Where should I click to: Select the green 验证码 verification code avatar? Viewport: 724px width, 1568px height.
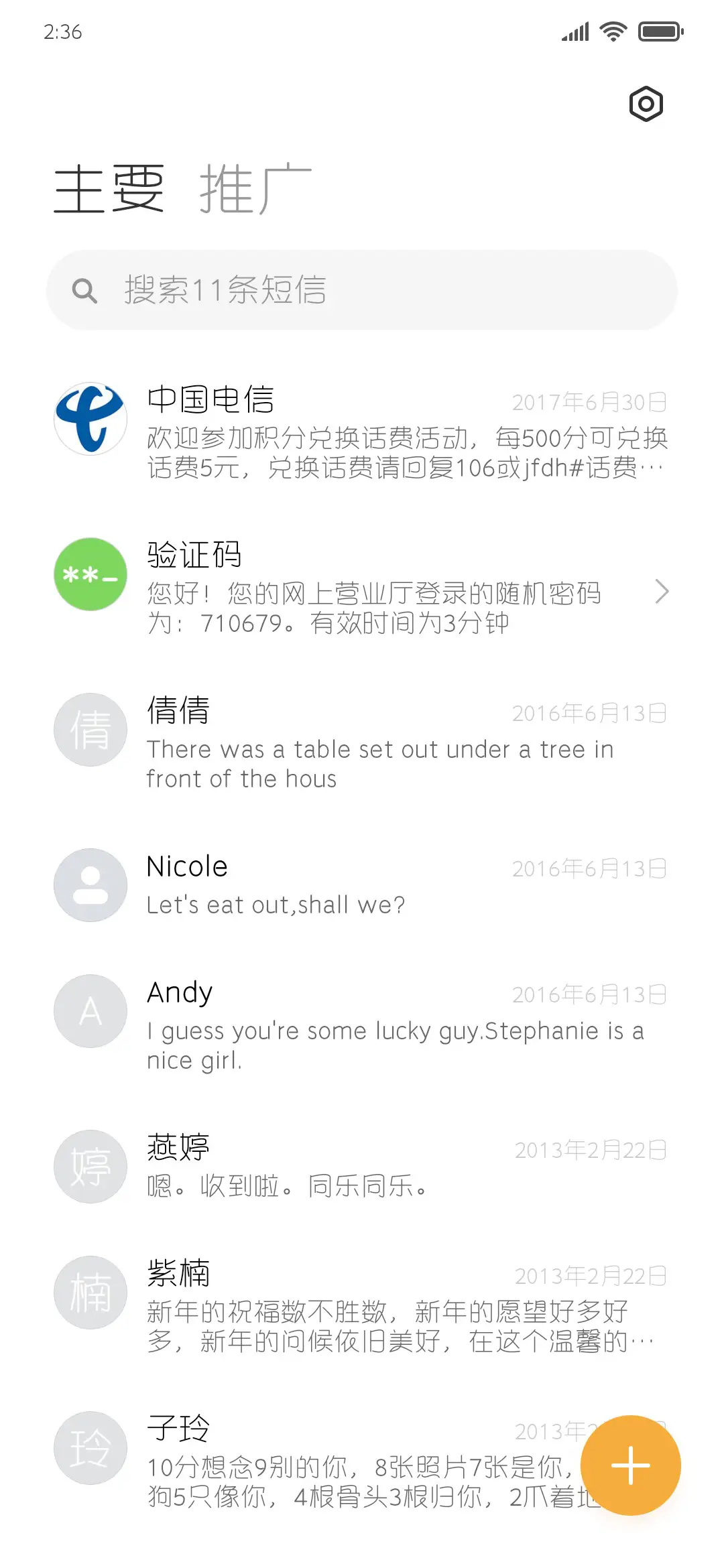pyautogui.click(x=90, y=575)
